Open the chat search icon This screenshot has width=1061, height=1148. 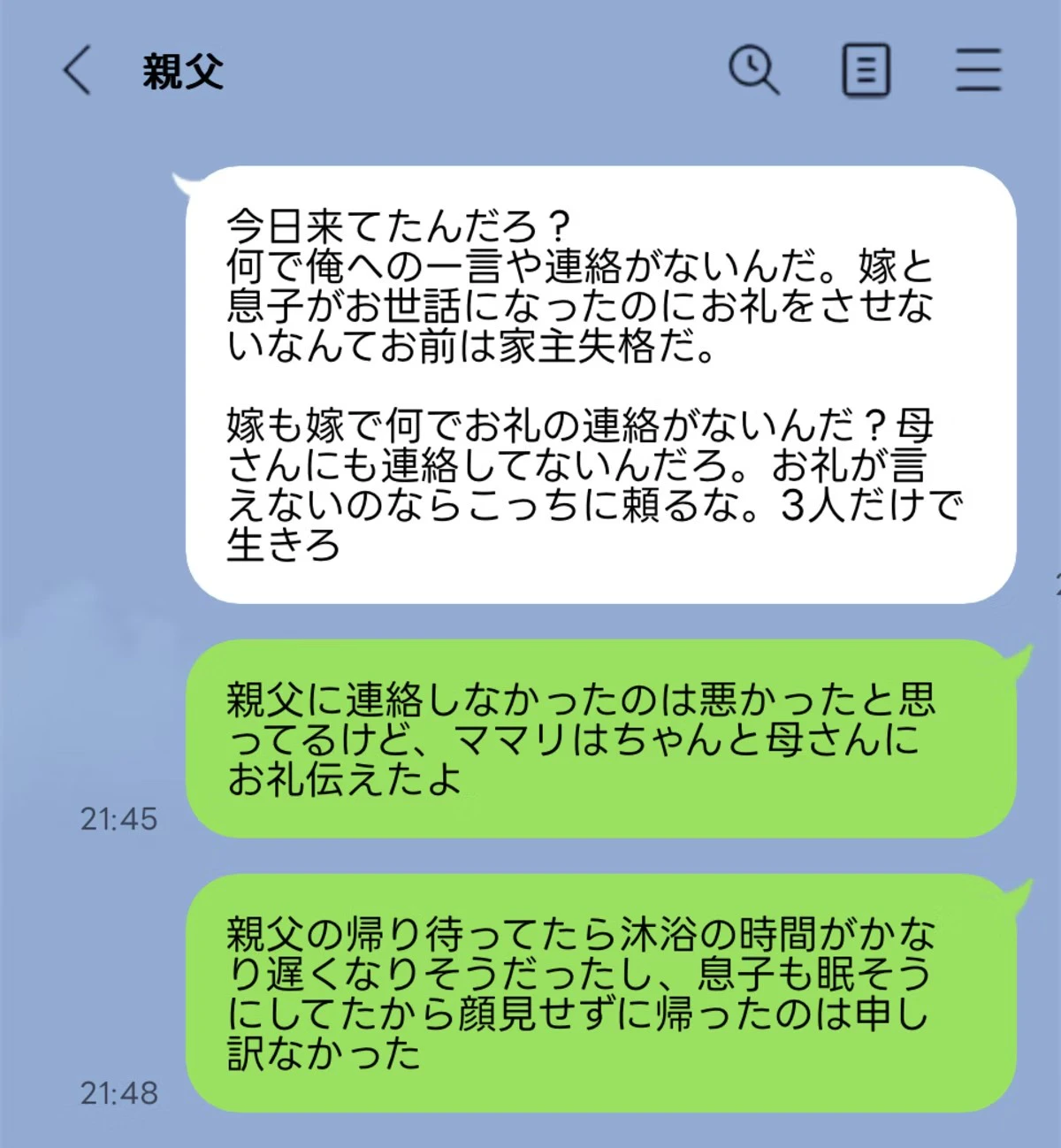(753, 71)
